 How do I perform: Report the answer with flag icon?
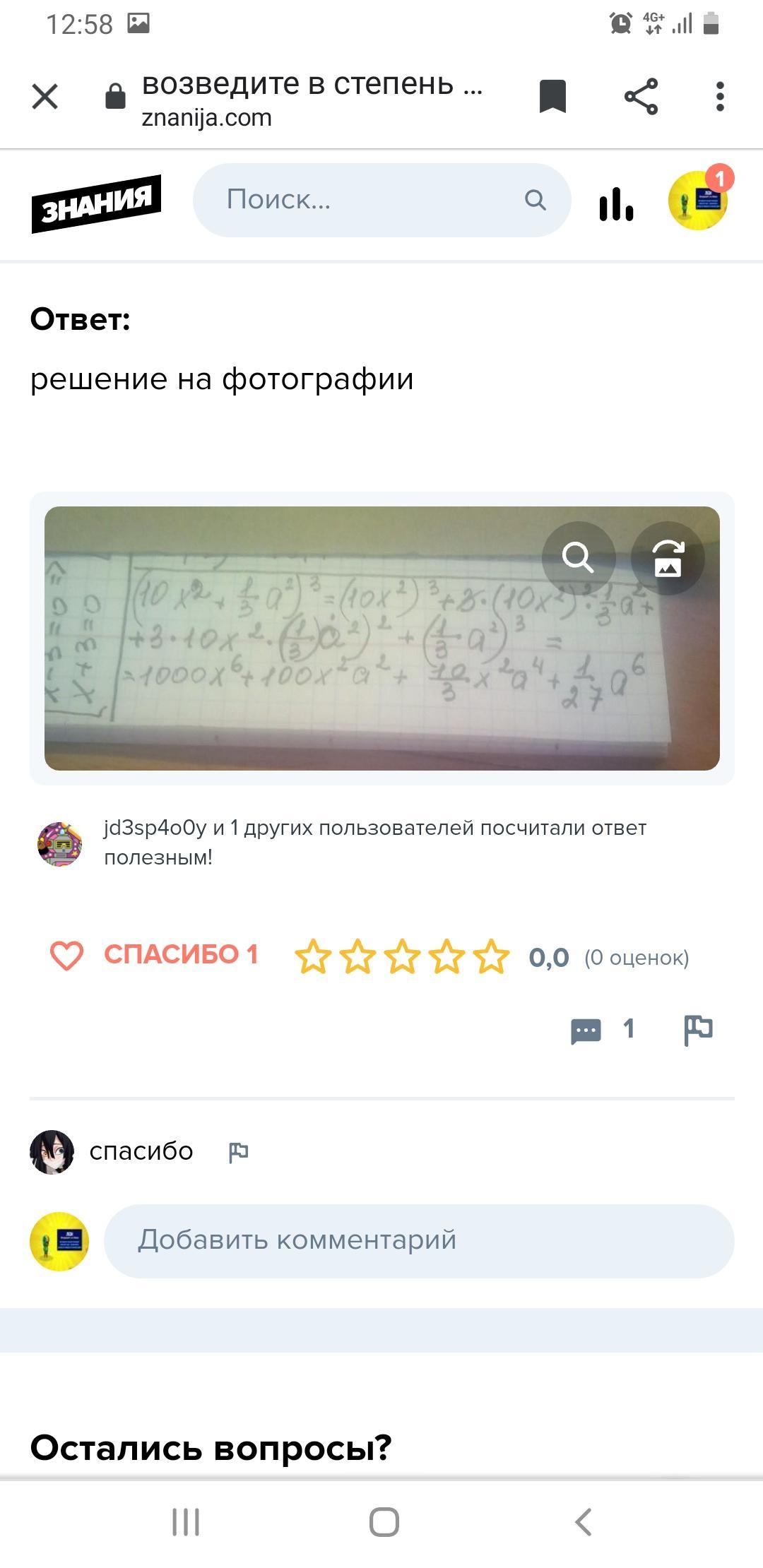[698, 1030]
